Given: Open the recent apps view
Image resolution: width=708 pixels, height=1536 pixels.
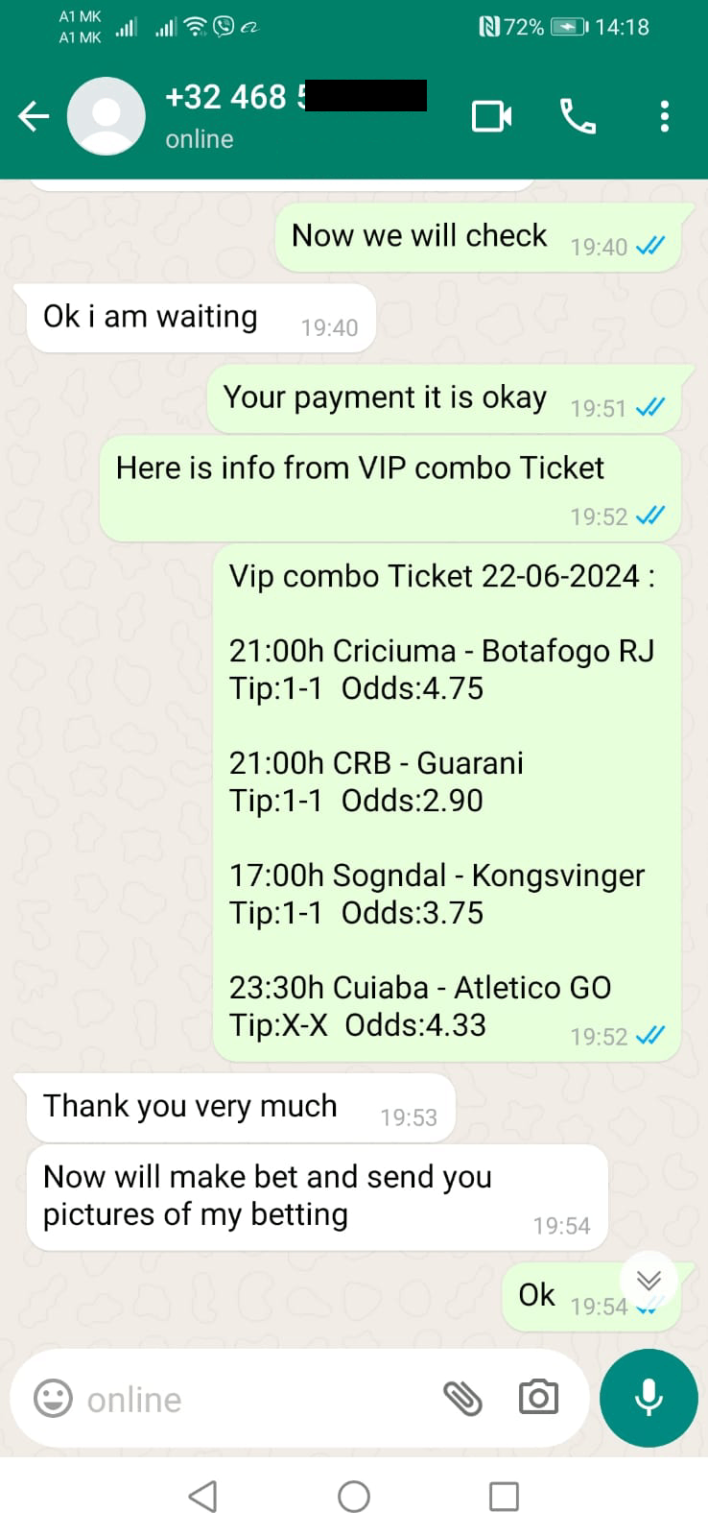Looking at the screenshot, I should [x=504, y=1496].
